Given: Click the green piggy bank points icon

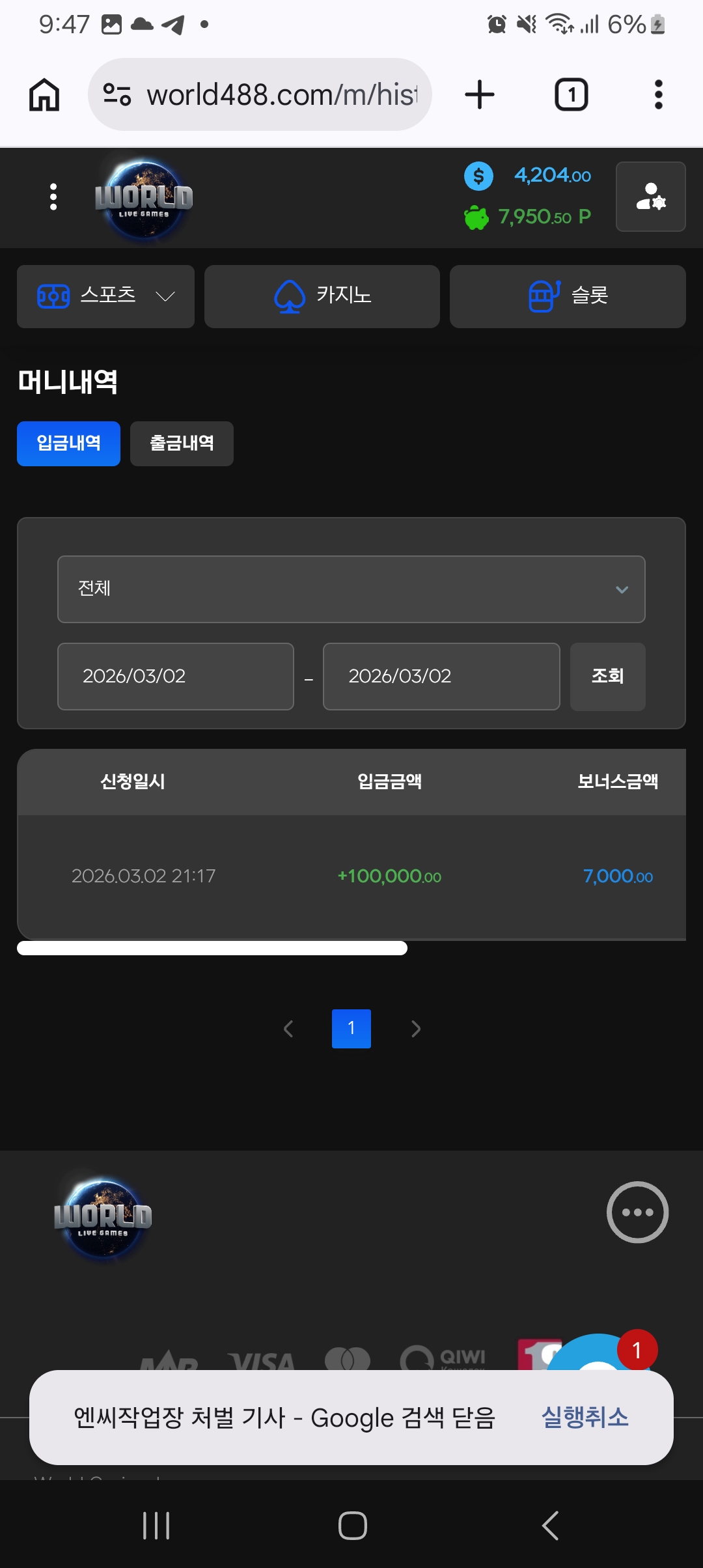Looking at the screenshot, I should (477, 216).
